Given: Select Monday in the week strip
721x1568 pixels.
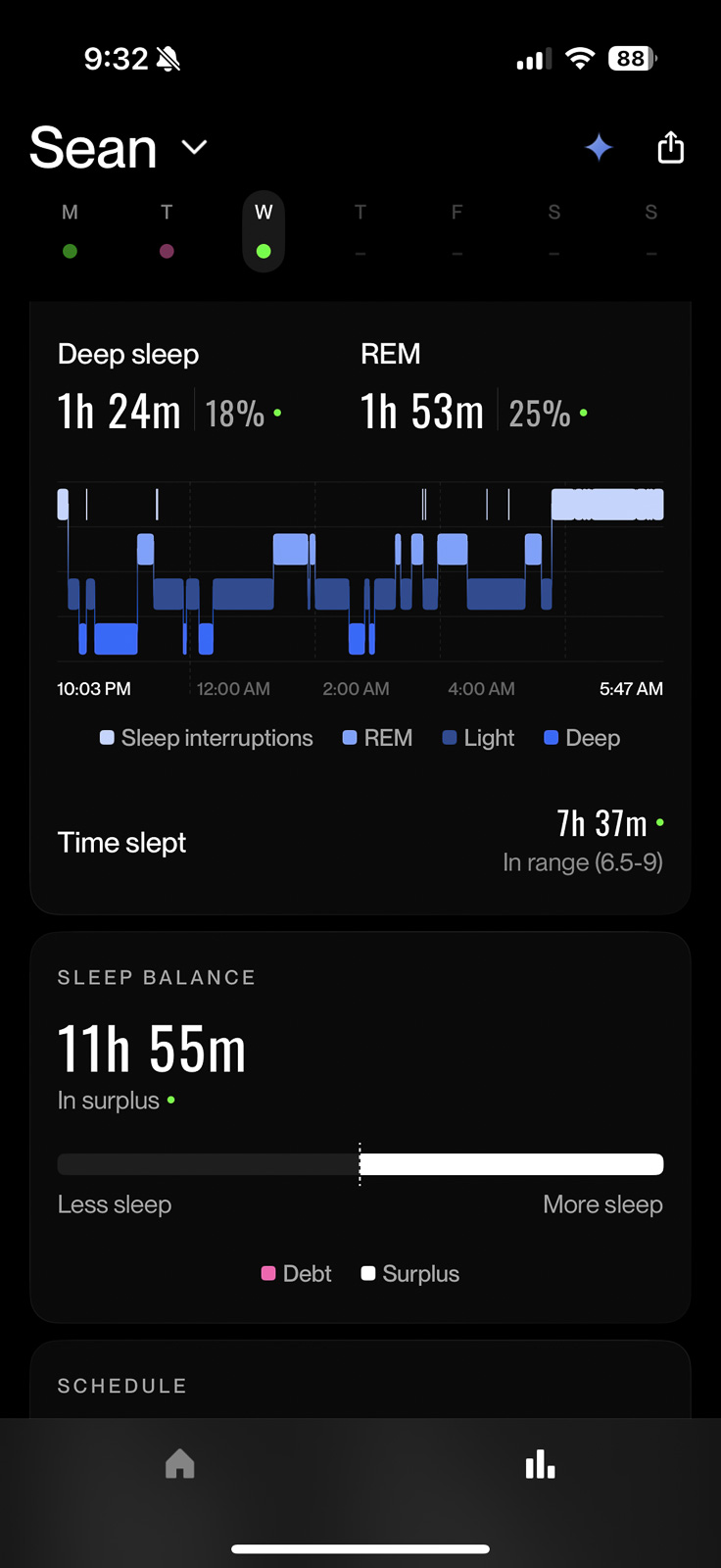Looking at the screenshot, I should [70, 231].
